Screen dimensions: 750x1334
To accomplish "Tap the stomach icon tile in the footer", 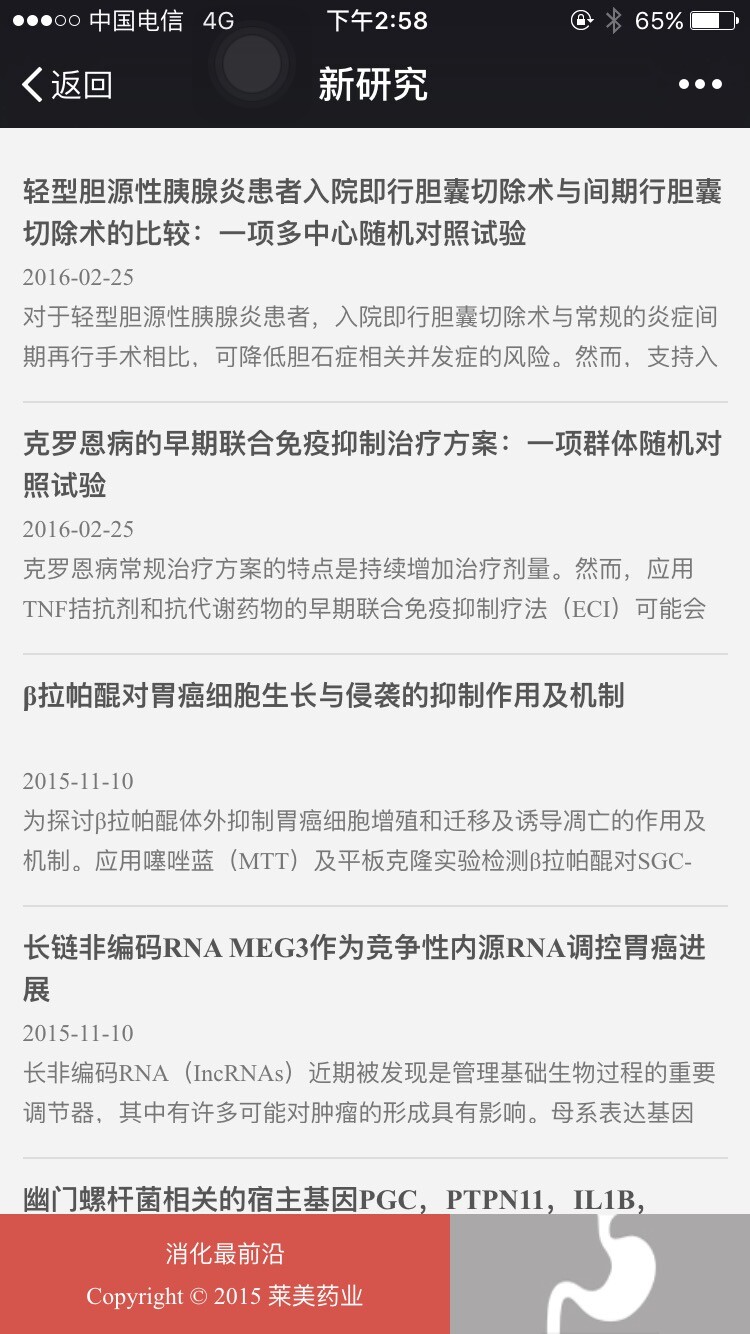I will (x=600, y=1274).
